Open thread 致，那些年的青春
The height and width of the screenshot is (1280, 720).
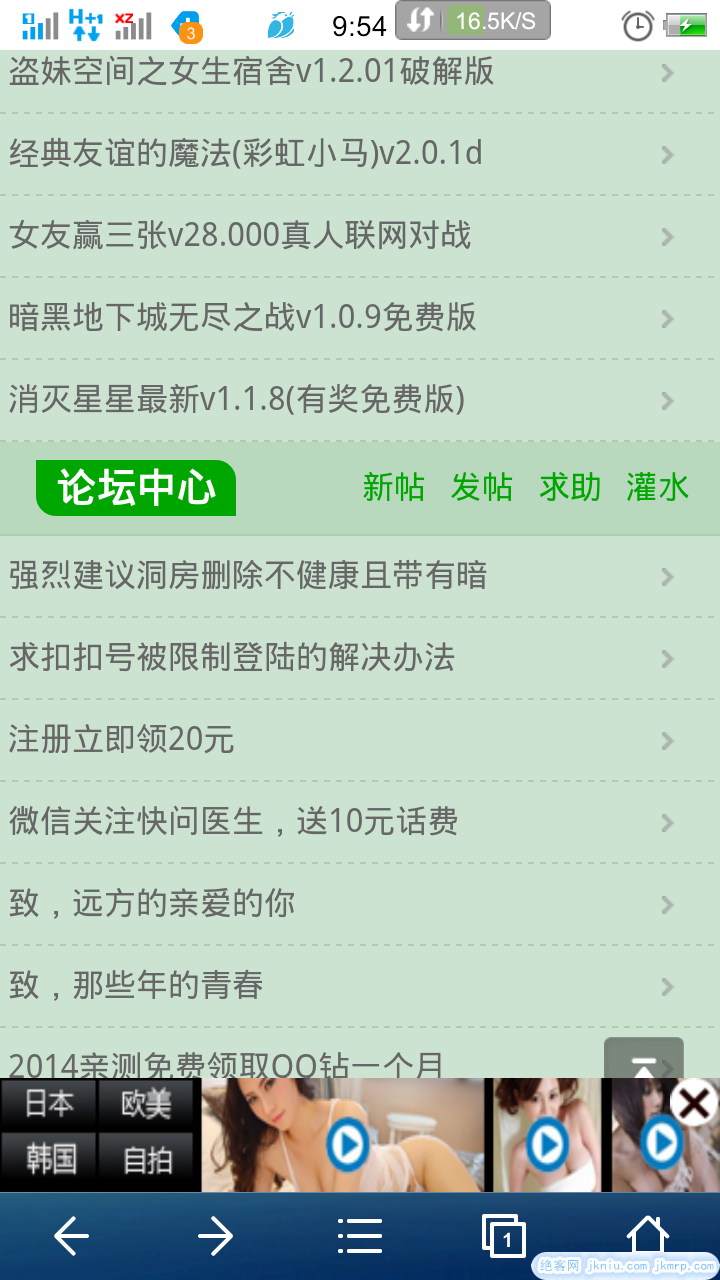136,986
